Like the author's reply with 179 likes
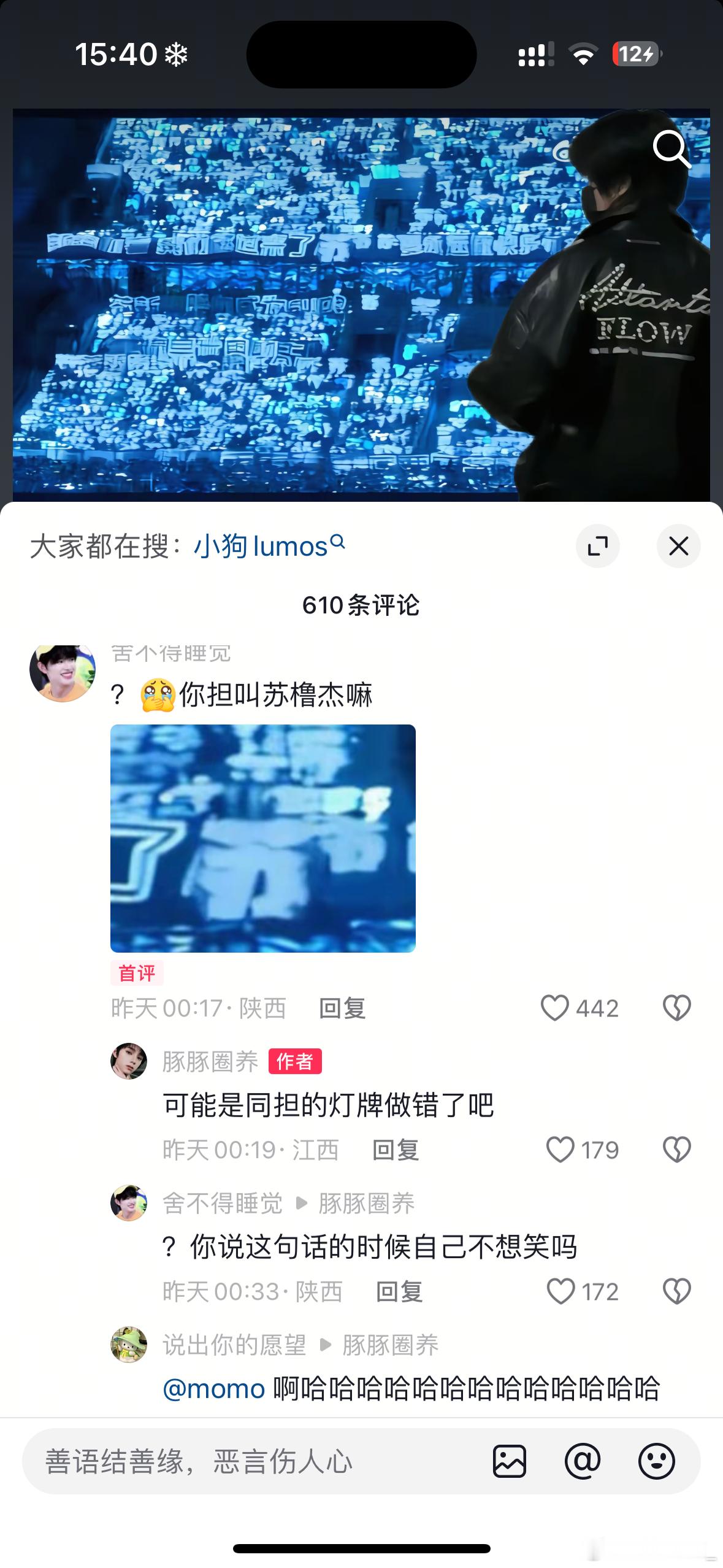 pos(559,1149)
